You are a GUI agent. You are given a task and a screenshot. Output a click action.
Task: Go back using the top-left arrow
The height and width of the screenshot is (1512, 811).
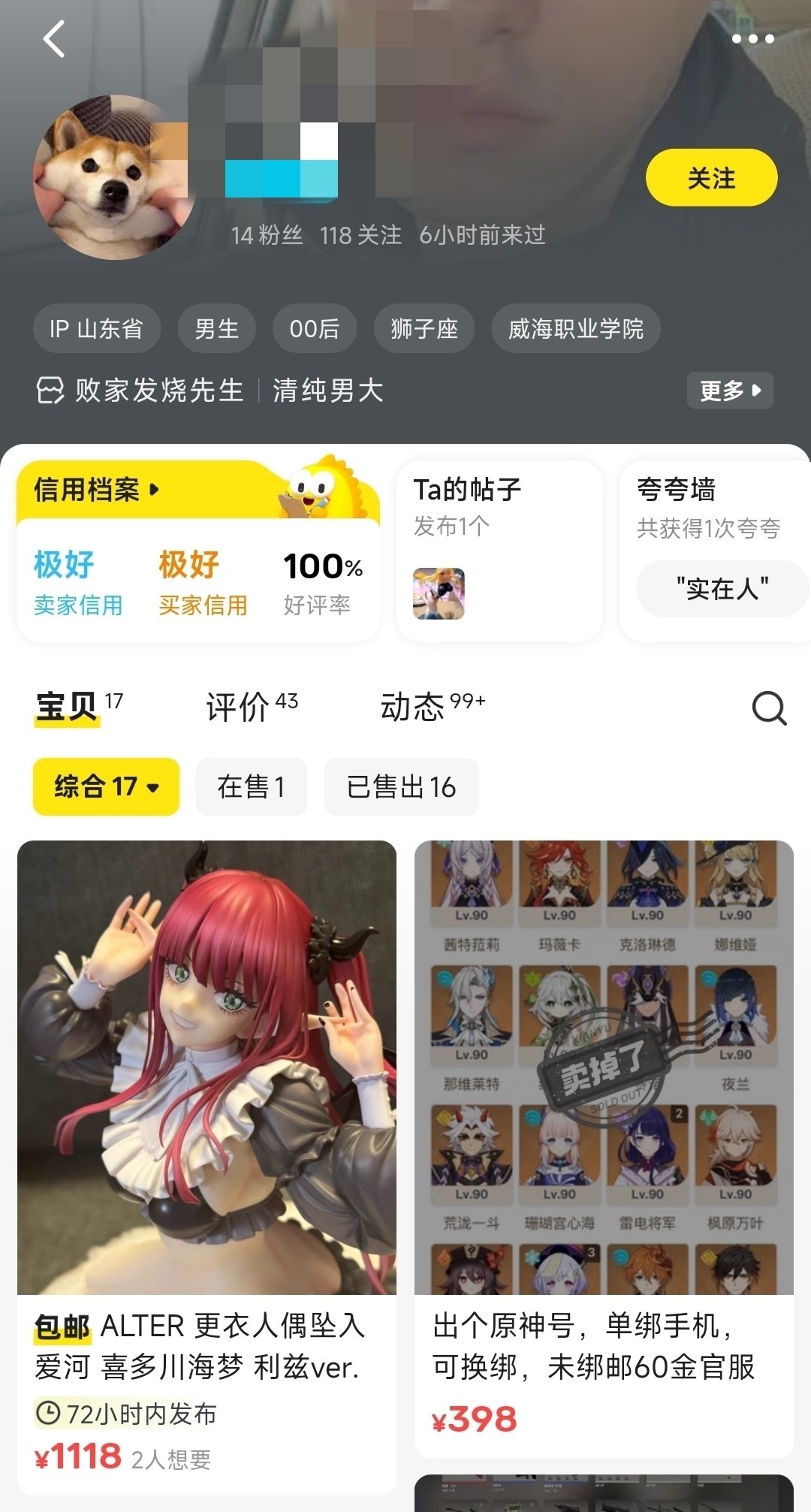coord(54,39)
